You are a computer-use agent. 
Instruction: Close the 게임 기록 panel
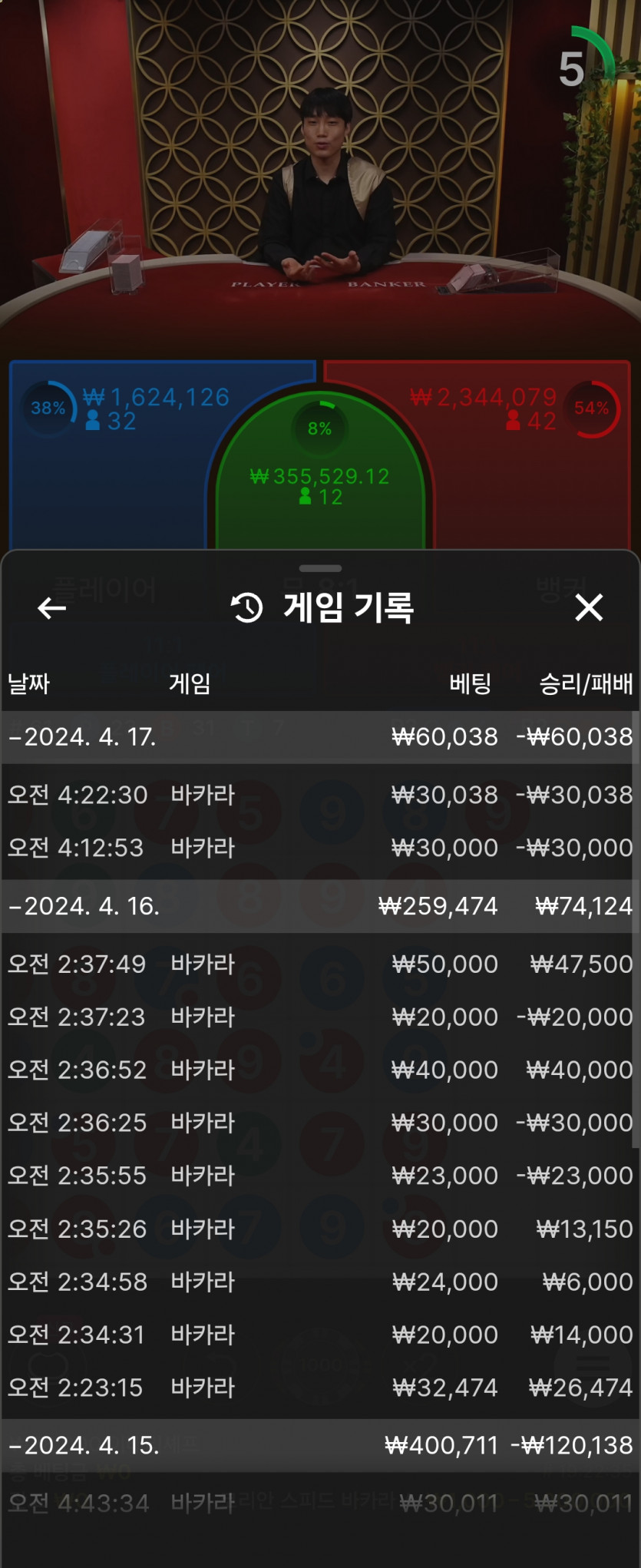click(589, 607)
